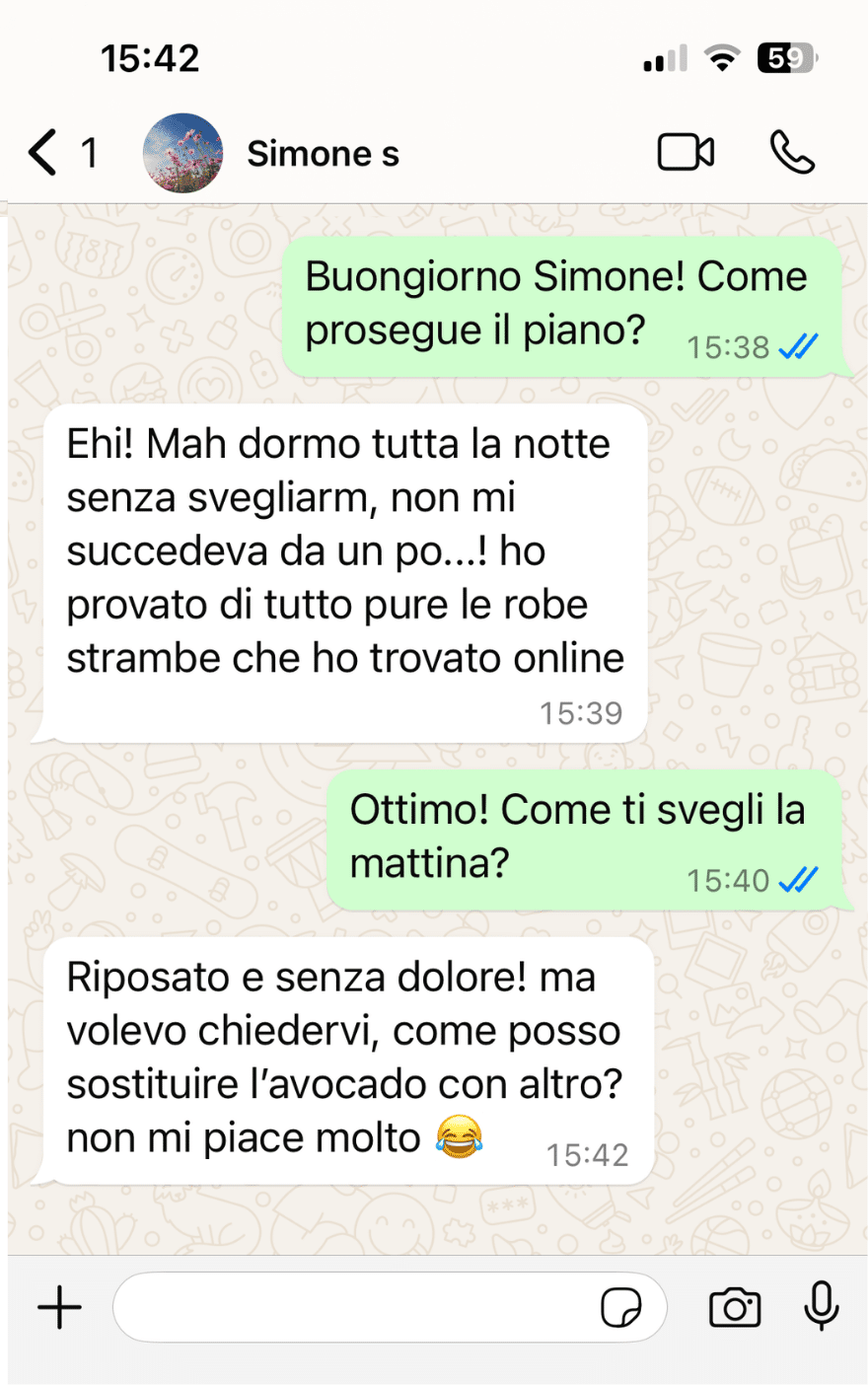Open the sticker picker
The image size is (868, 1386).
point(621,1308)
